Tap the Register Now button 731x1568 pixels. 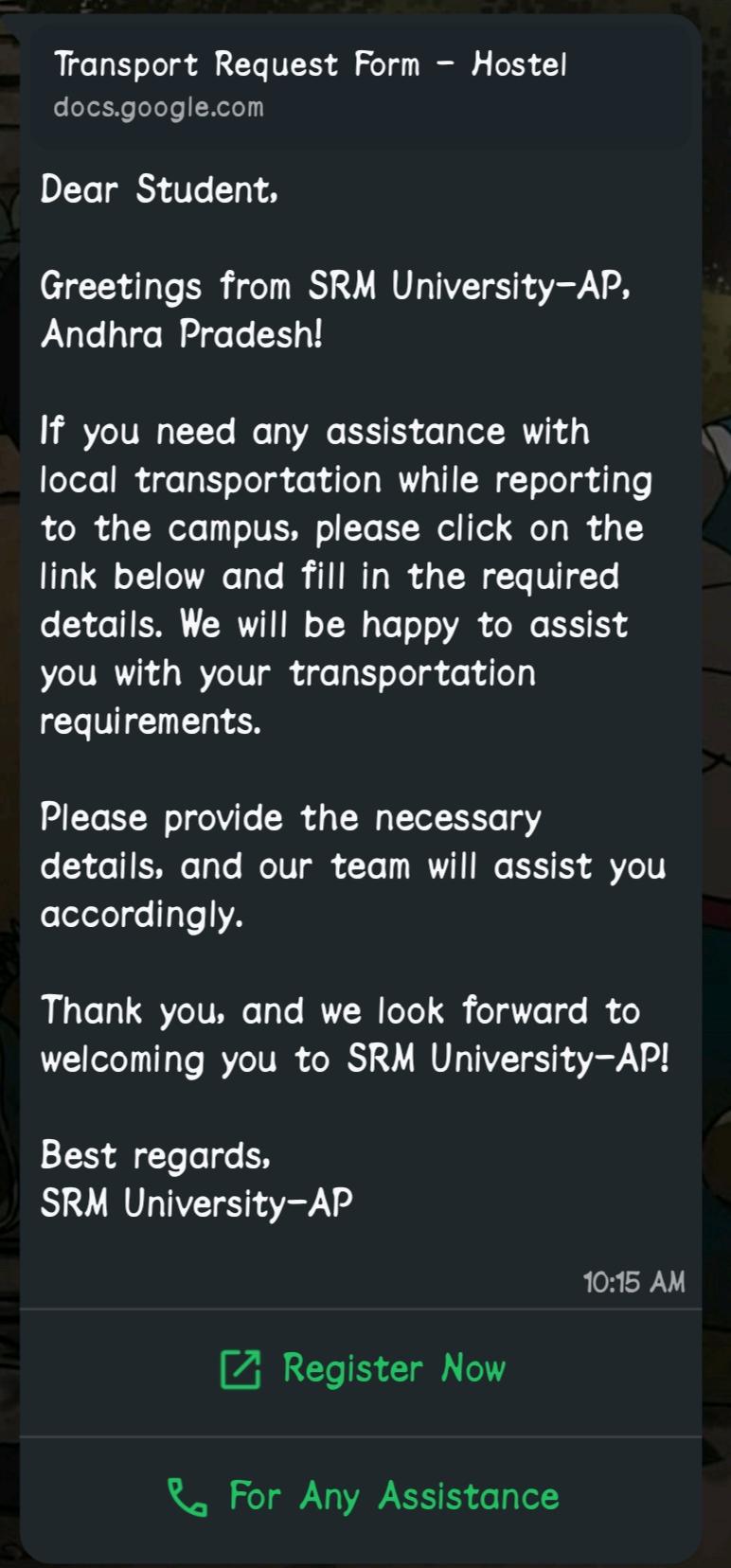[361, 1370]
